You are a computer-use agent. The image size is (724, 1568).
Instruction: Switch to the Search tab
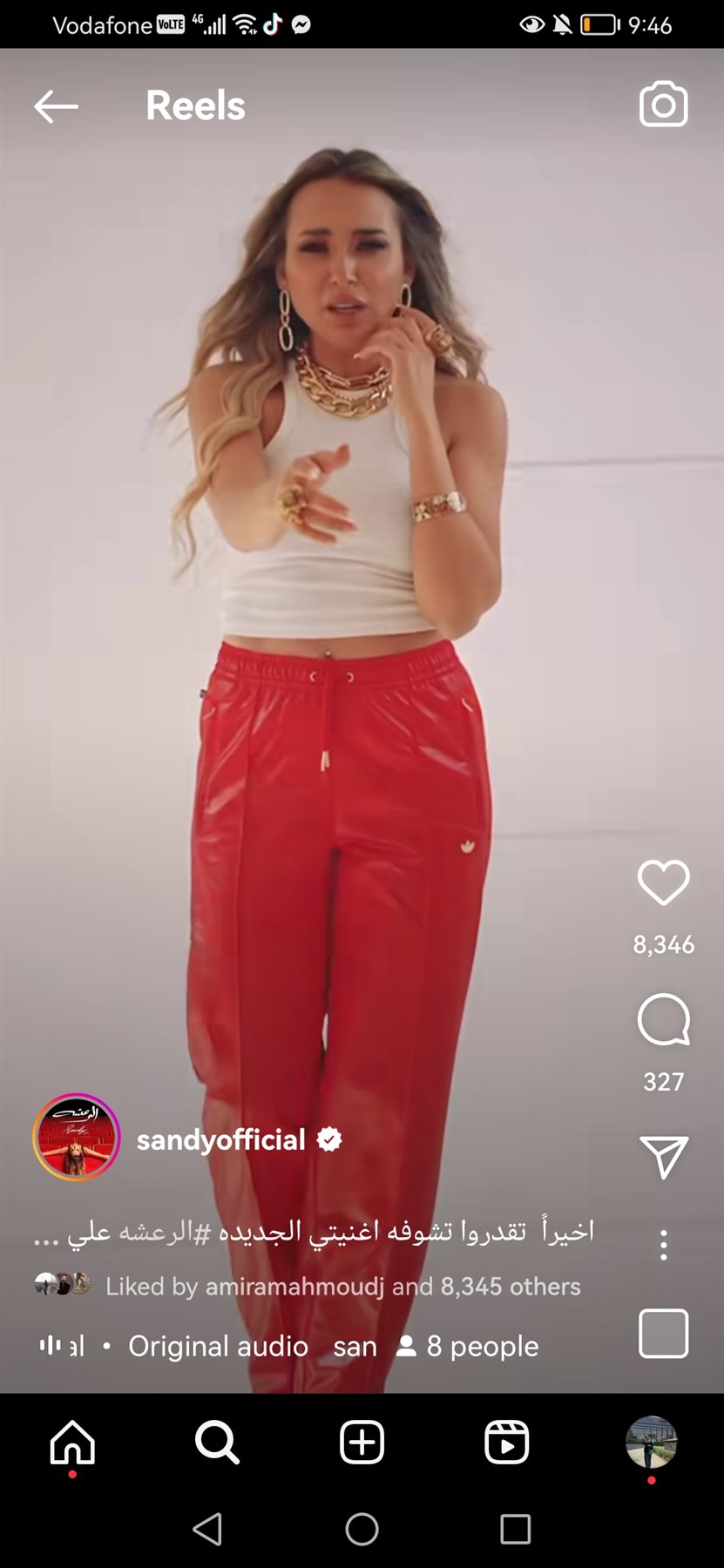[217, 1443]
